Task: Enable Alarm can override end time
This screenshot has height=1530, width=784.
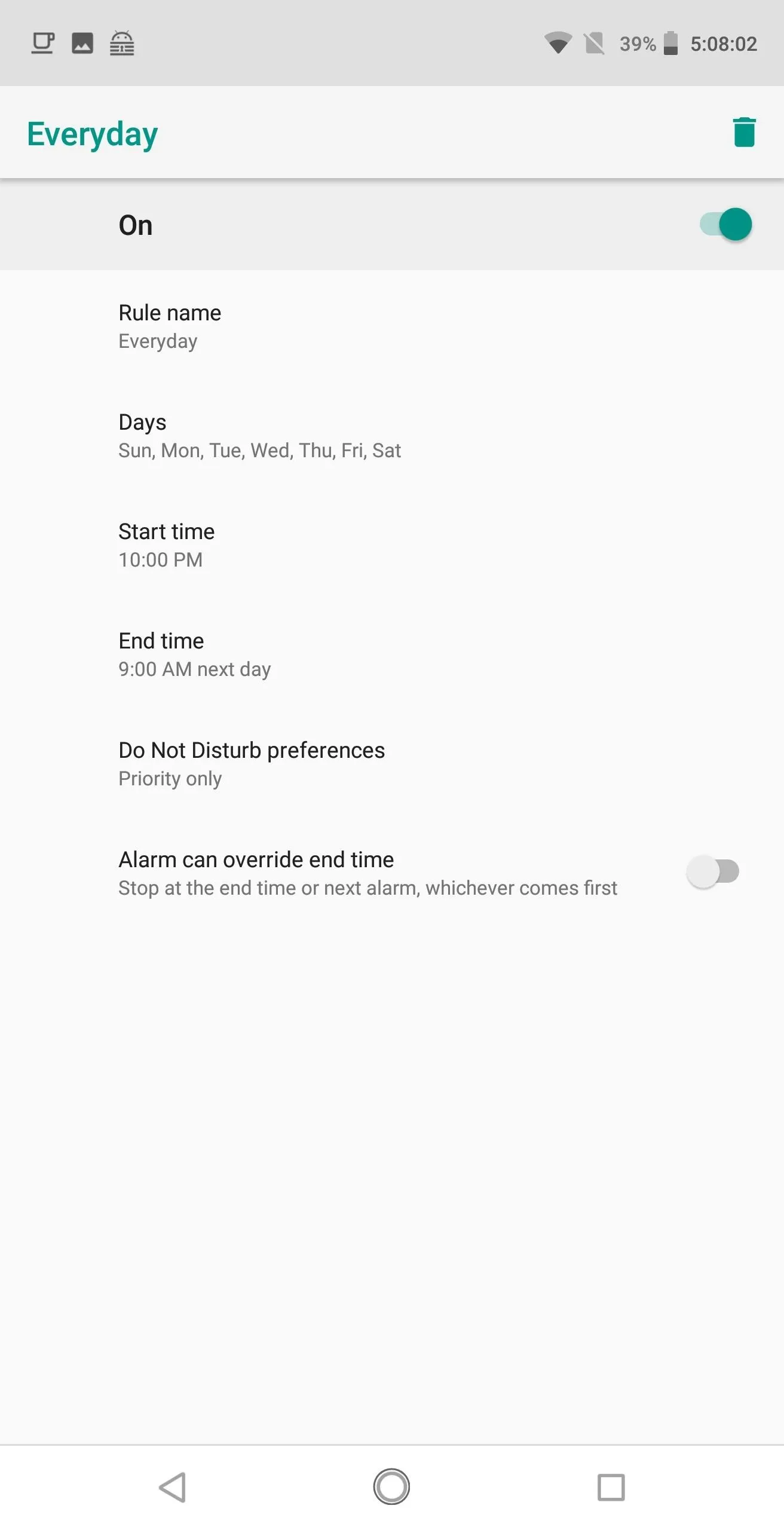Action: [713, 872]
